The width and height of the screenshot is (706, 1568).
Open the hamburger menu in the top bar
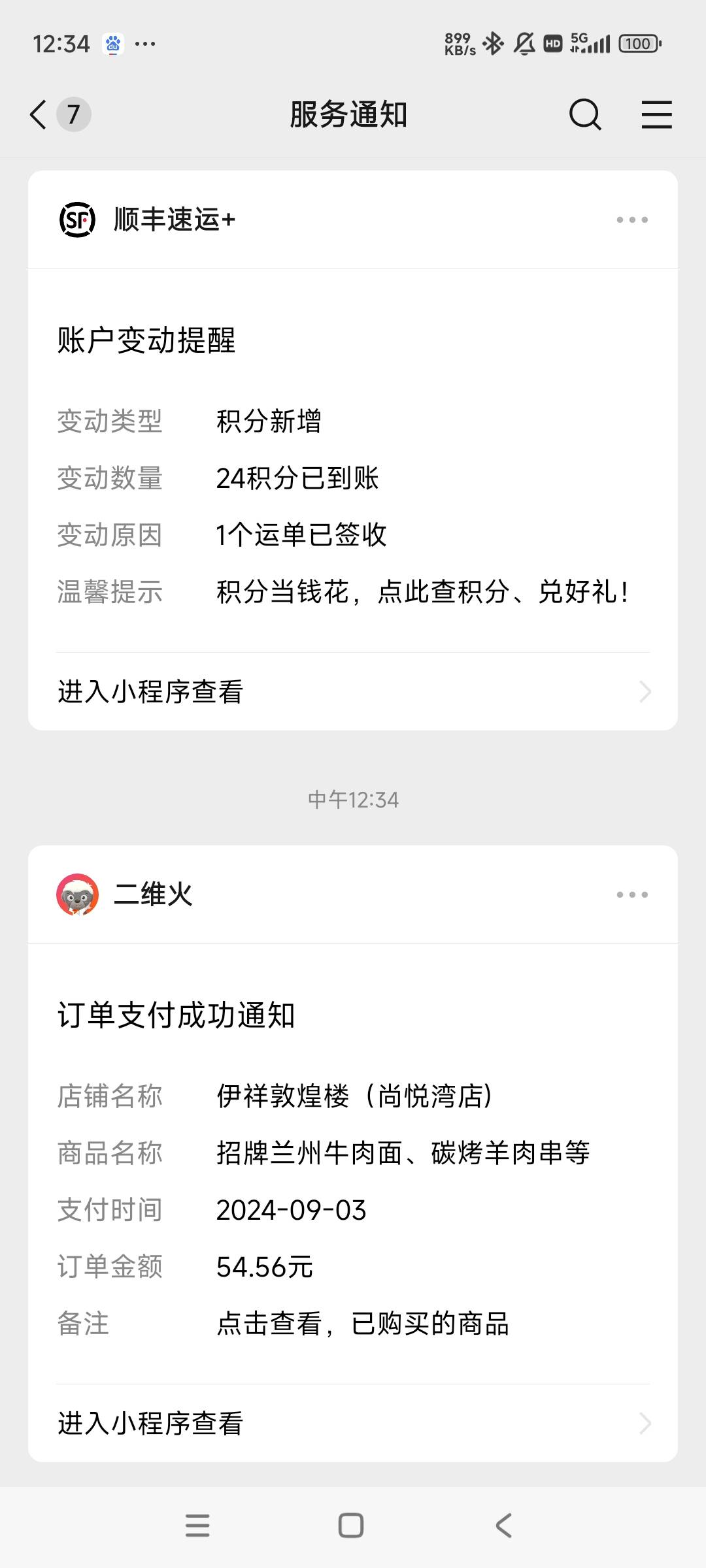(x=656, y=114)
